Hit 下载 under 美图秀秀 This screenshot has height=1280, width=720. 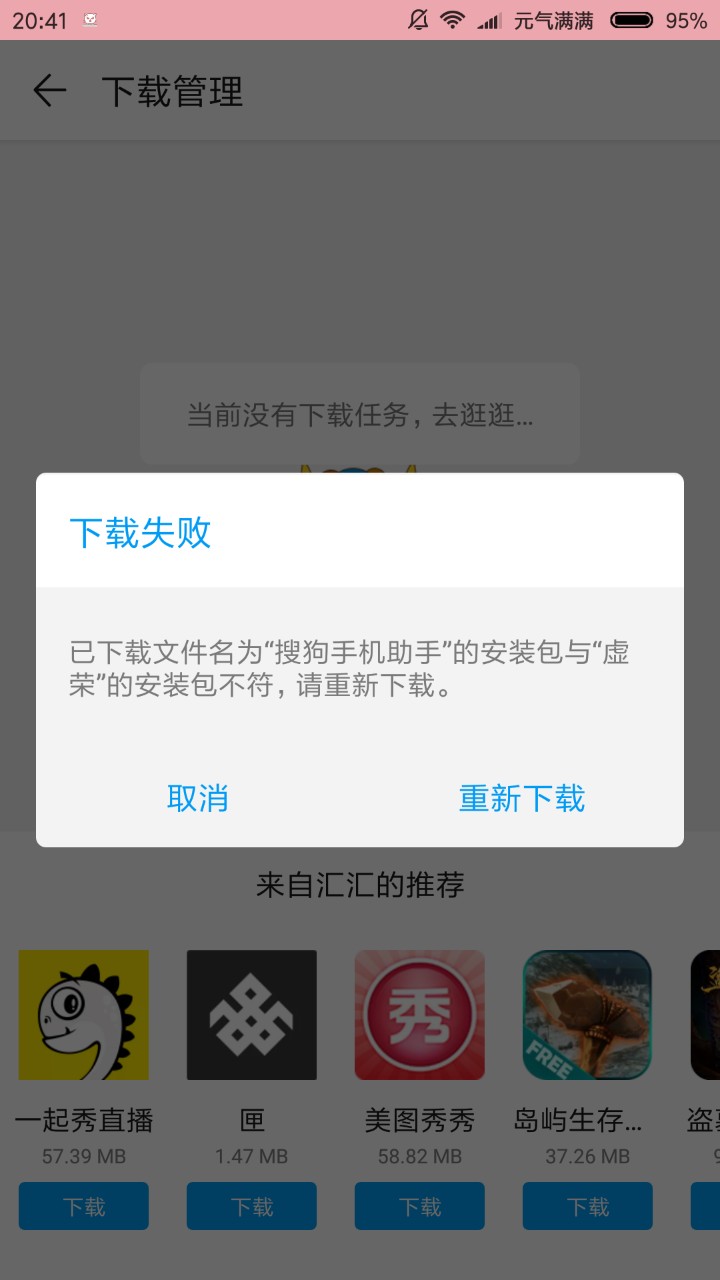click(420, 1206)
